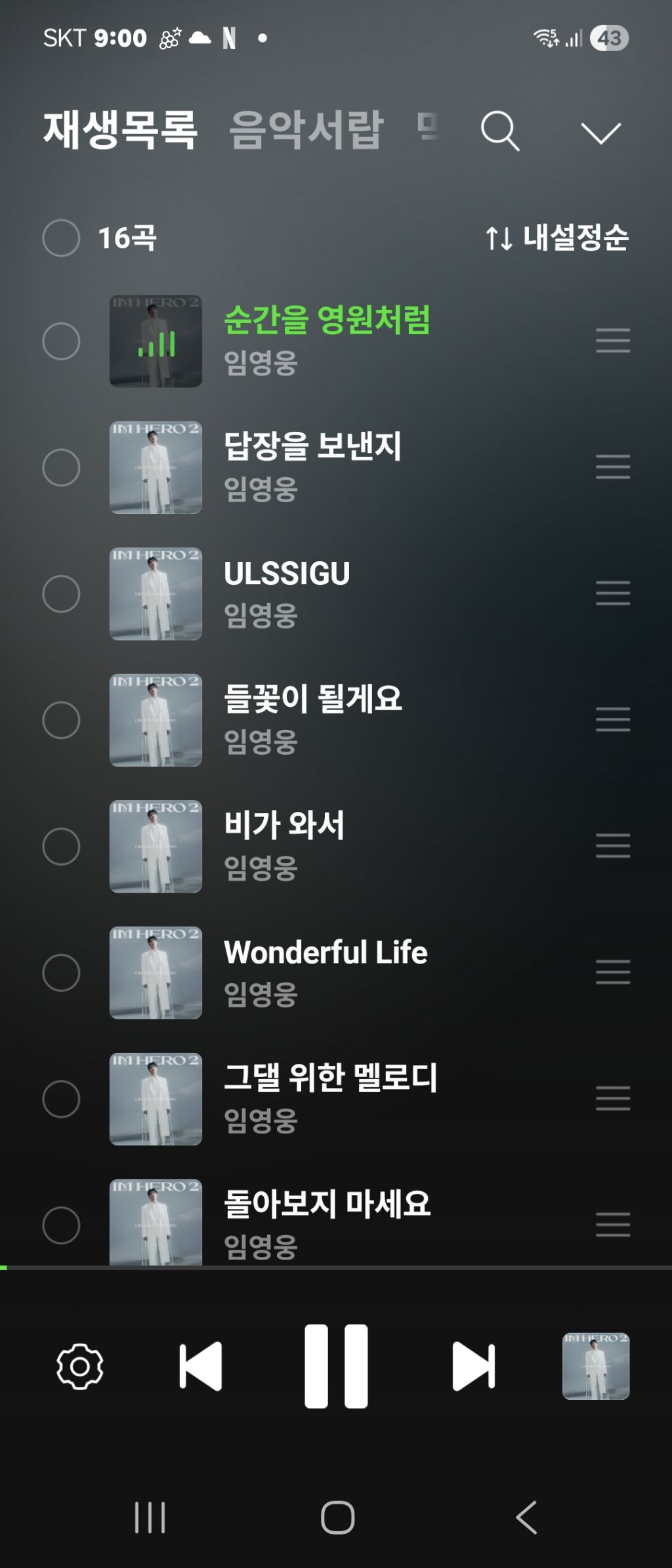Open the search icon
The height and width of the screenshot is (1568, 672).
500,131
